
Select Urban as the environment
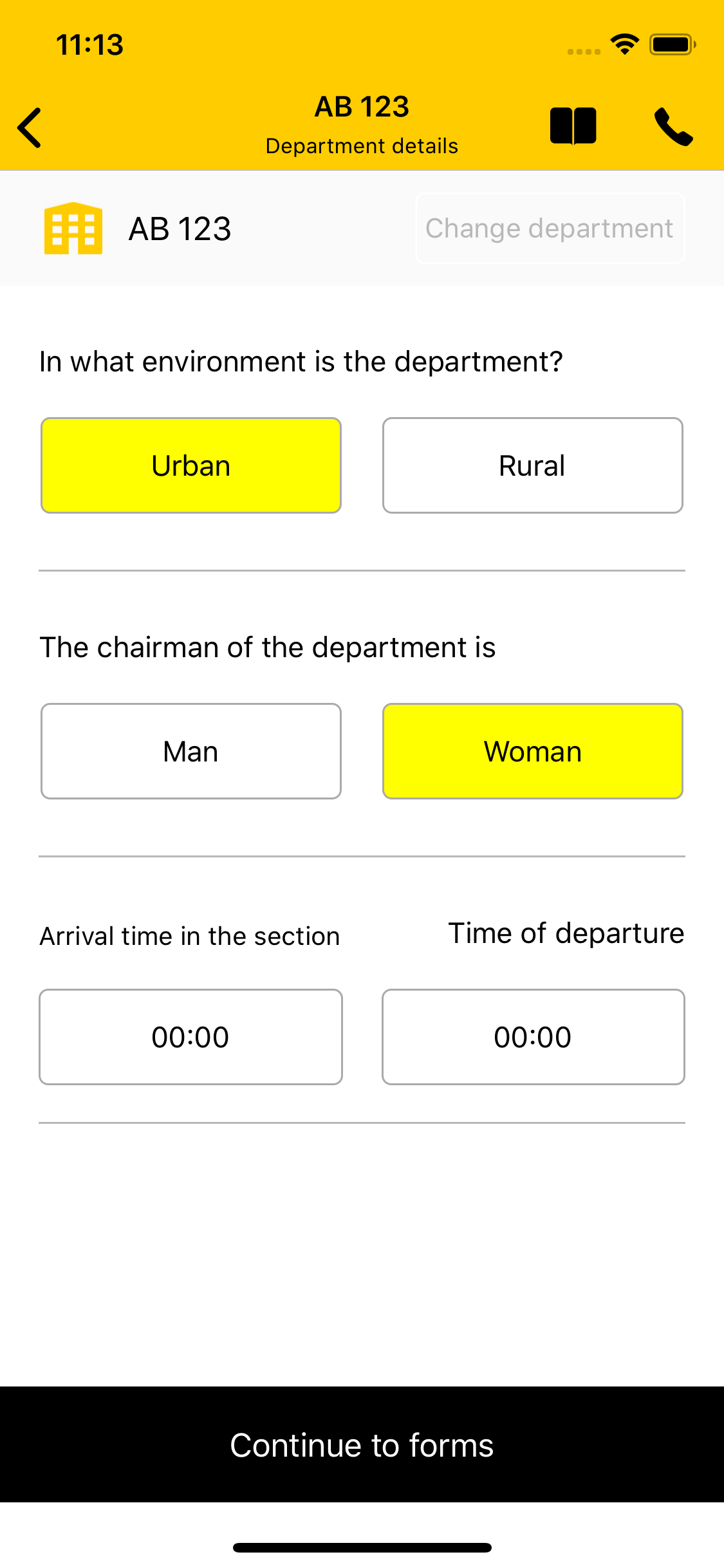(191, 465)
